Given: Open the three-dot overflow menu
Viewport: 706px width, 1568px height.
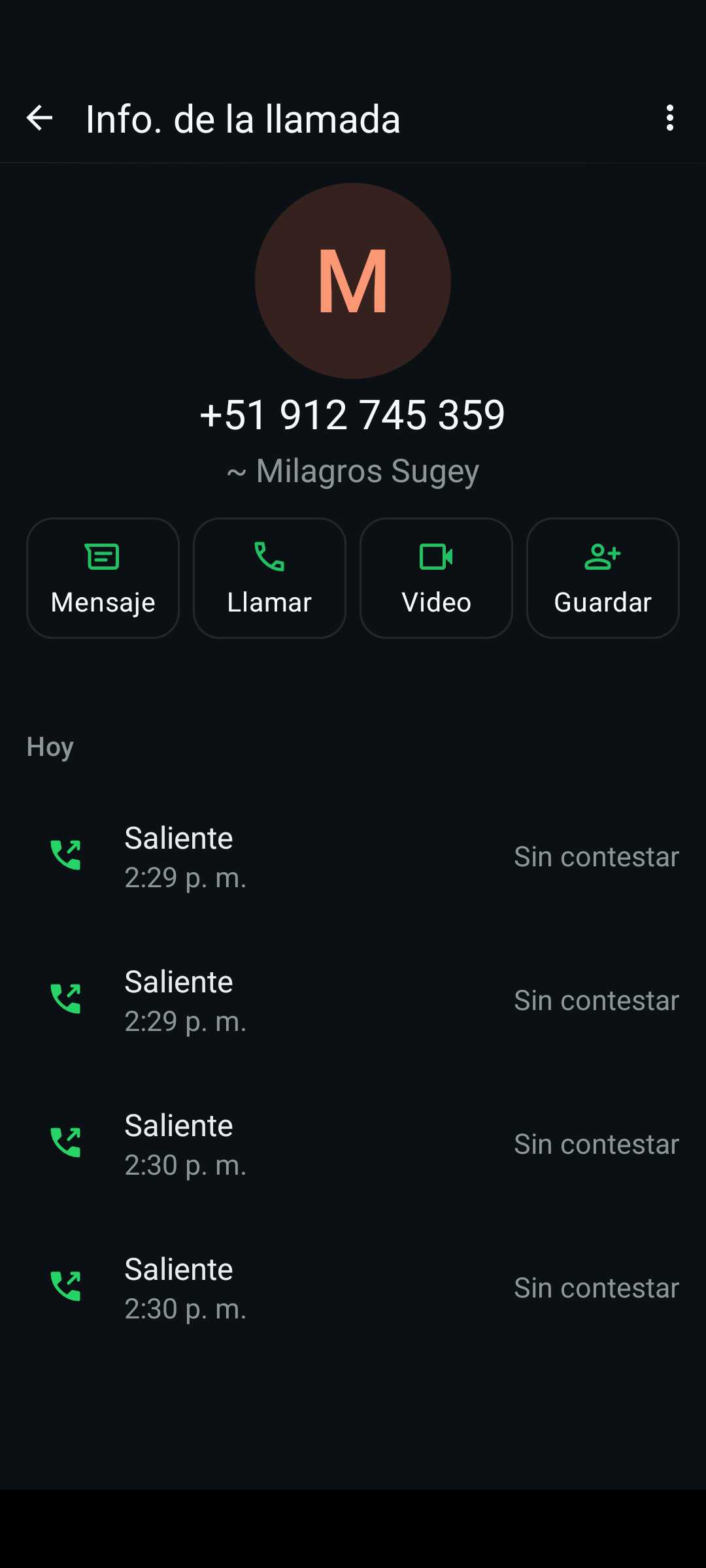Looking at the screenshot, I should pyautogui.click(x=669, y=118).
